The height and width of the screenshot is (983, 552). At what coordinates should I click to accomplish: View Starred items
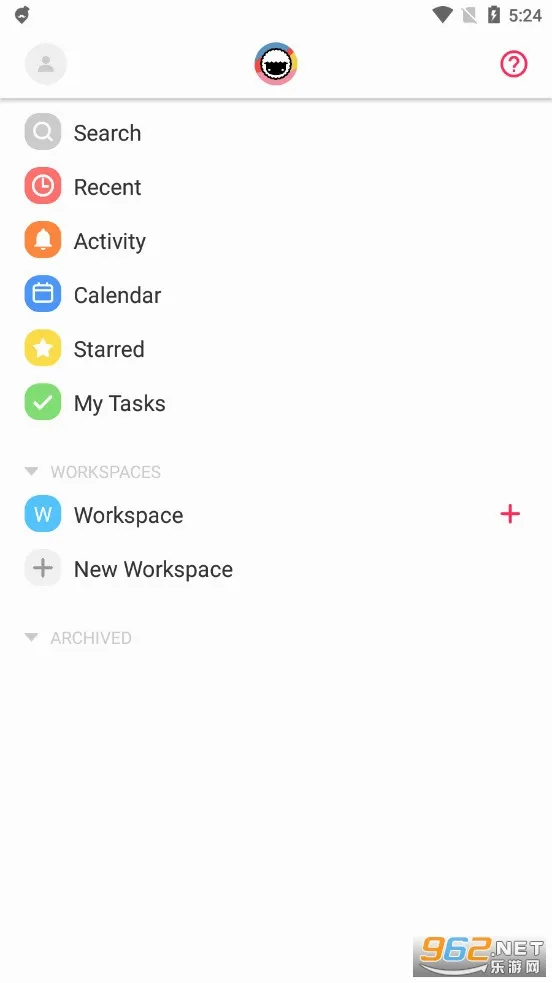[276, 348]
